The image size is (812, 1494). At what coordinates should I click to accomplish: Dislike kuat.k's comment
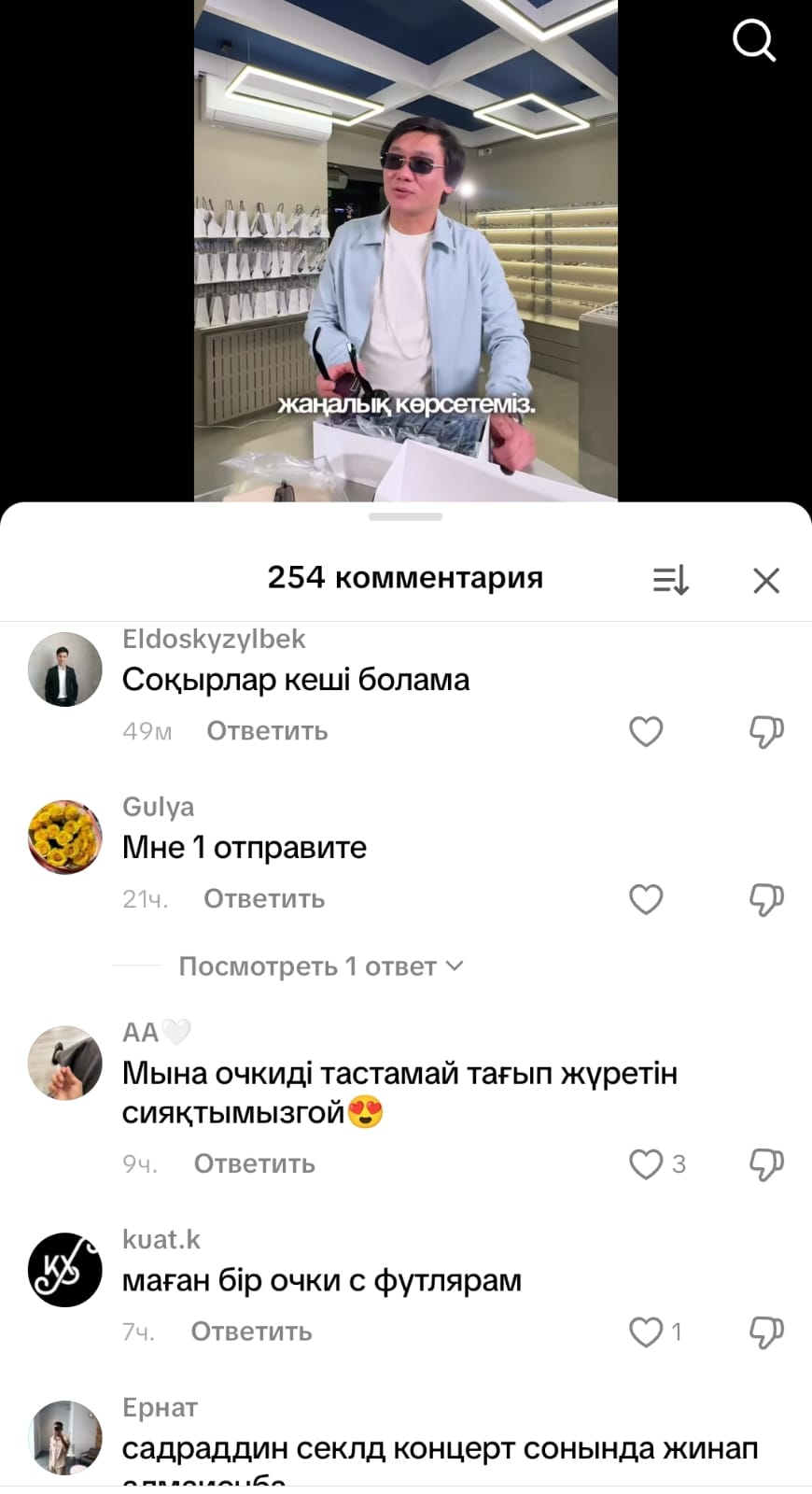[x=766, y=1332]
